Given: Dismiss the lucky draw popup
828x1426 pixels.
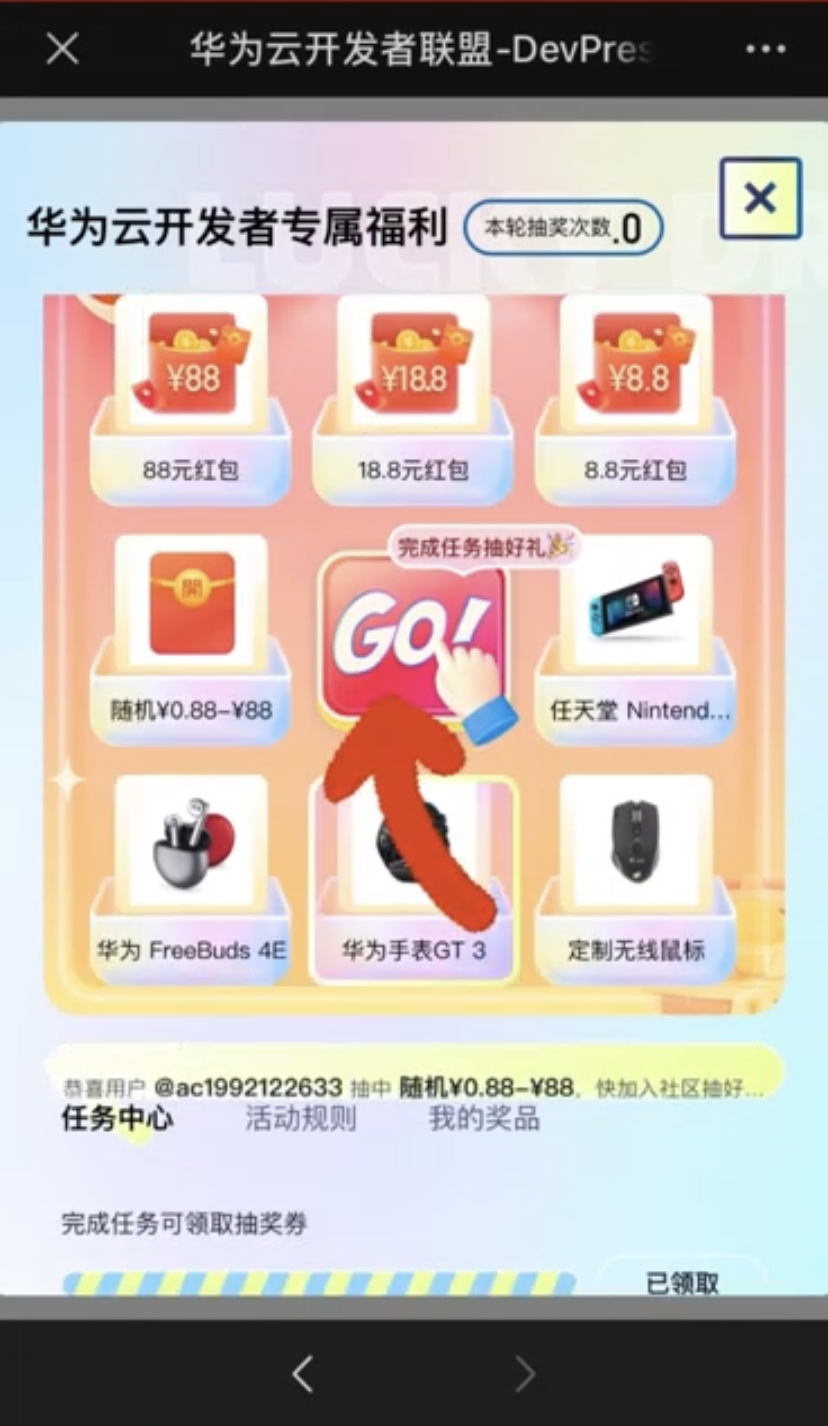Looking at the screenshot, I should [760, 198].
